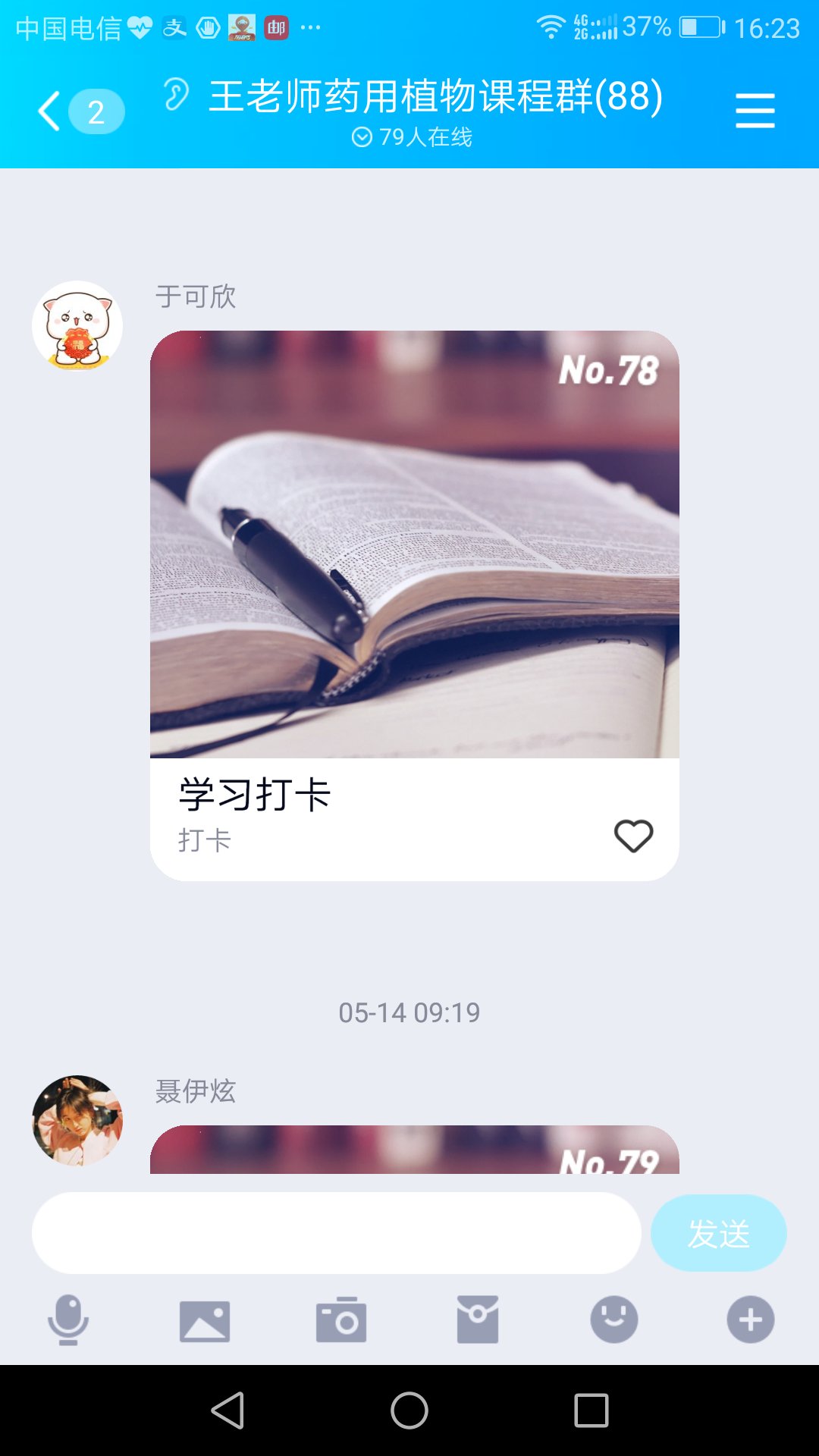Focus the message text input field
Screen dimensions: 819x1456
336,1233
